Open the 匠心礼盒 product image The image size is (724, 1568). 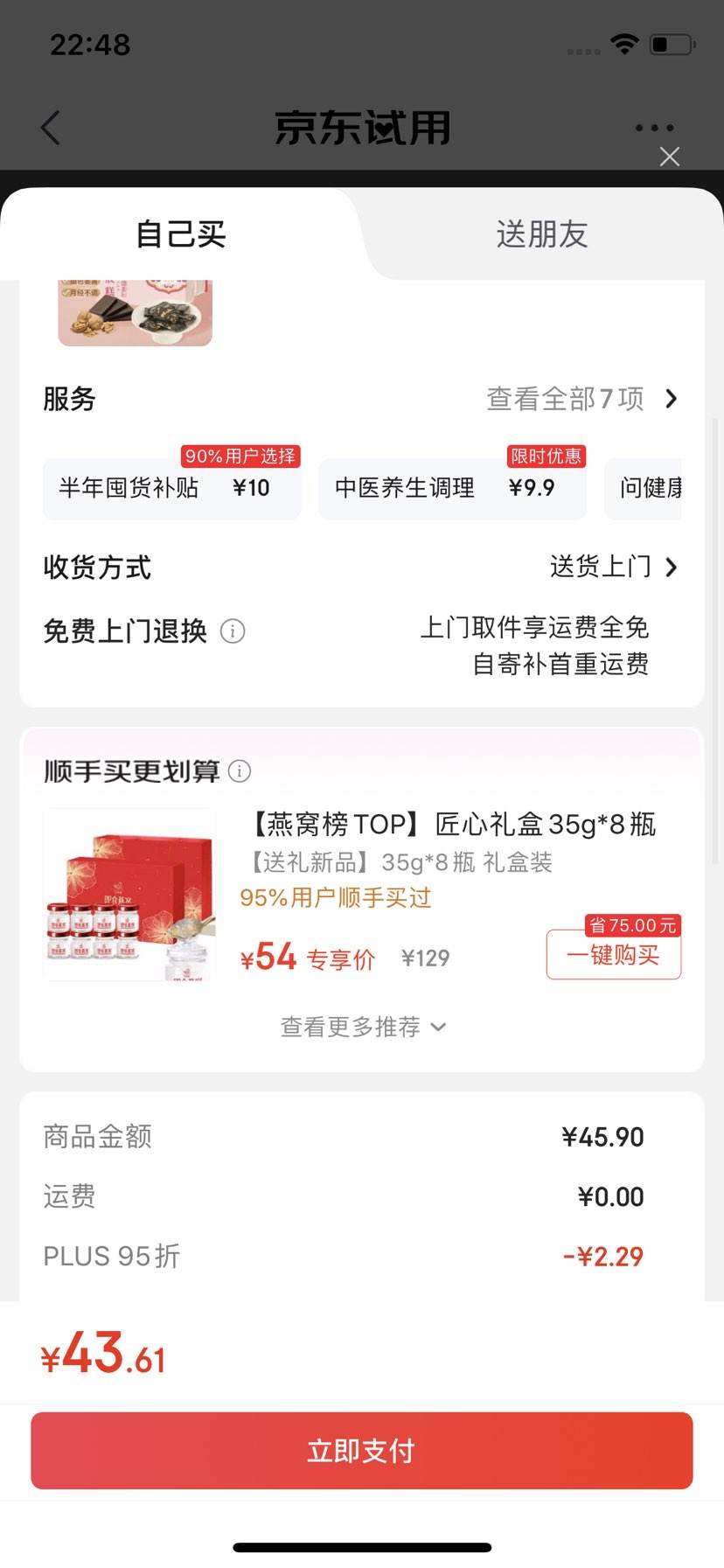point(129,896)
